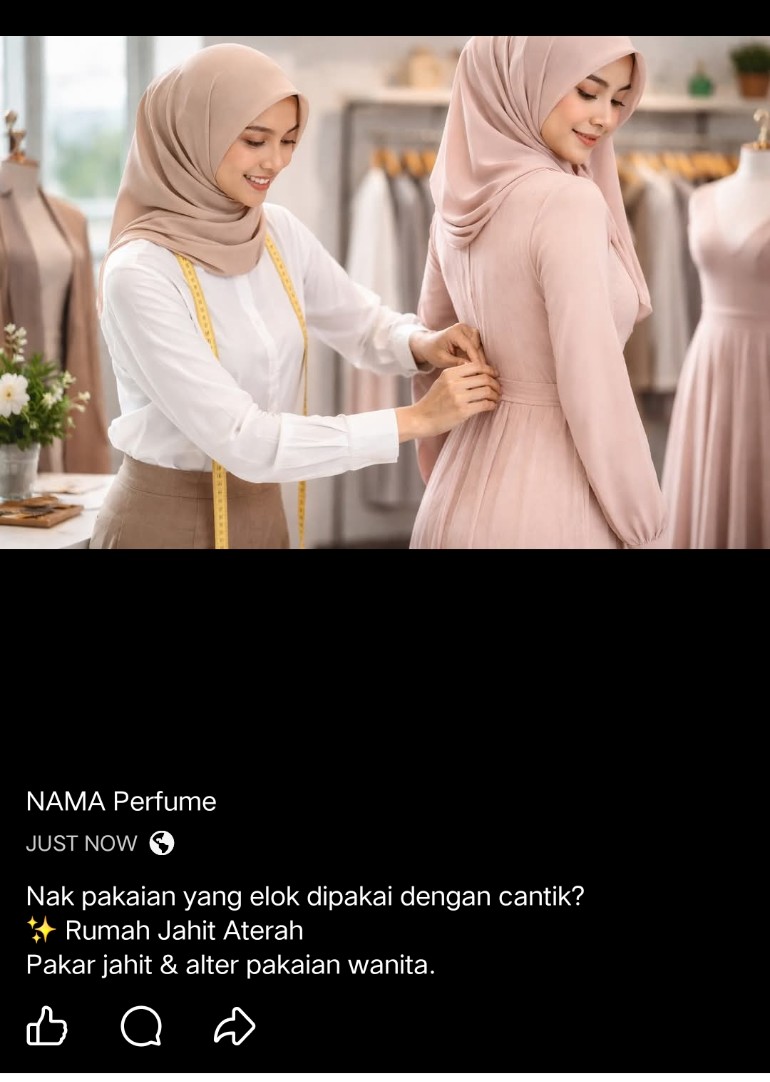Open comments on the Rumah Jahit post
This screenshot has width=770, height=1082.
click(141, 1027)
